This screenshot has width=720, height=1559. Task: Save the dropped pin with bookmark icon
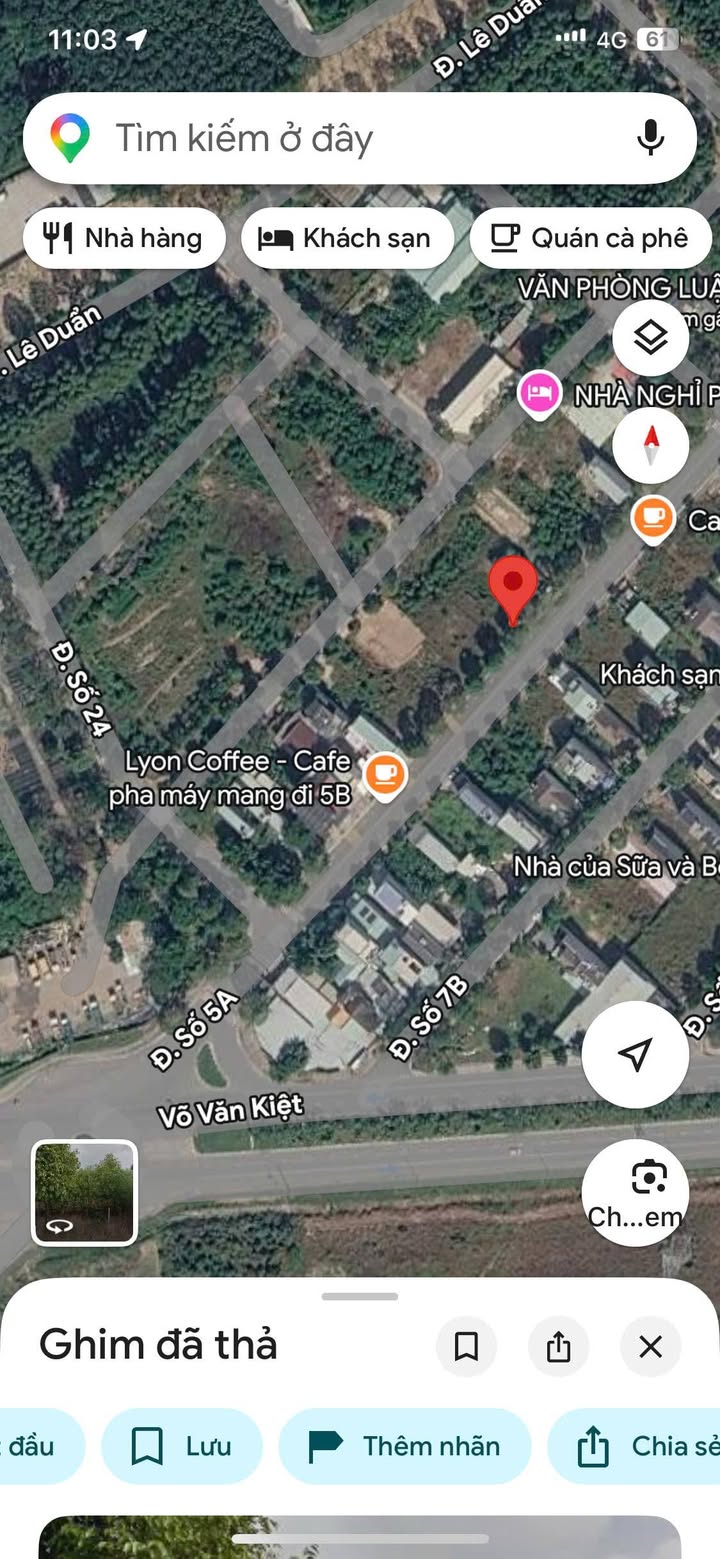466,1346
